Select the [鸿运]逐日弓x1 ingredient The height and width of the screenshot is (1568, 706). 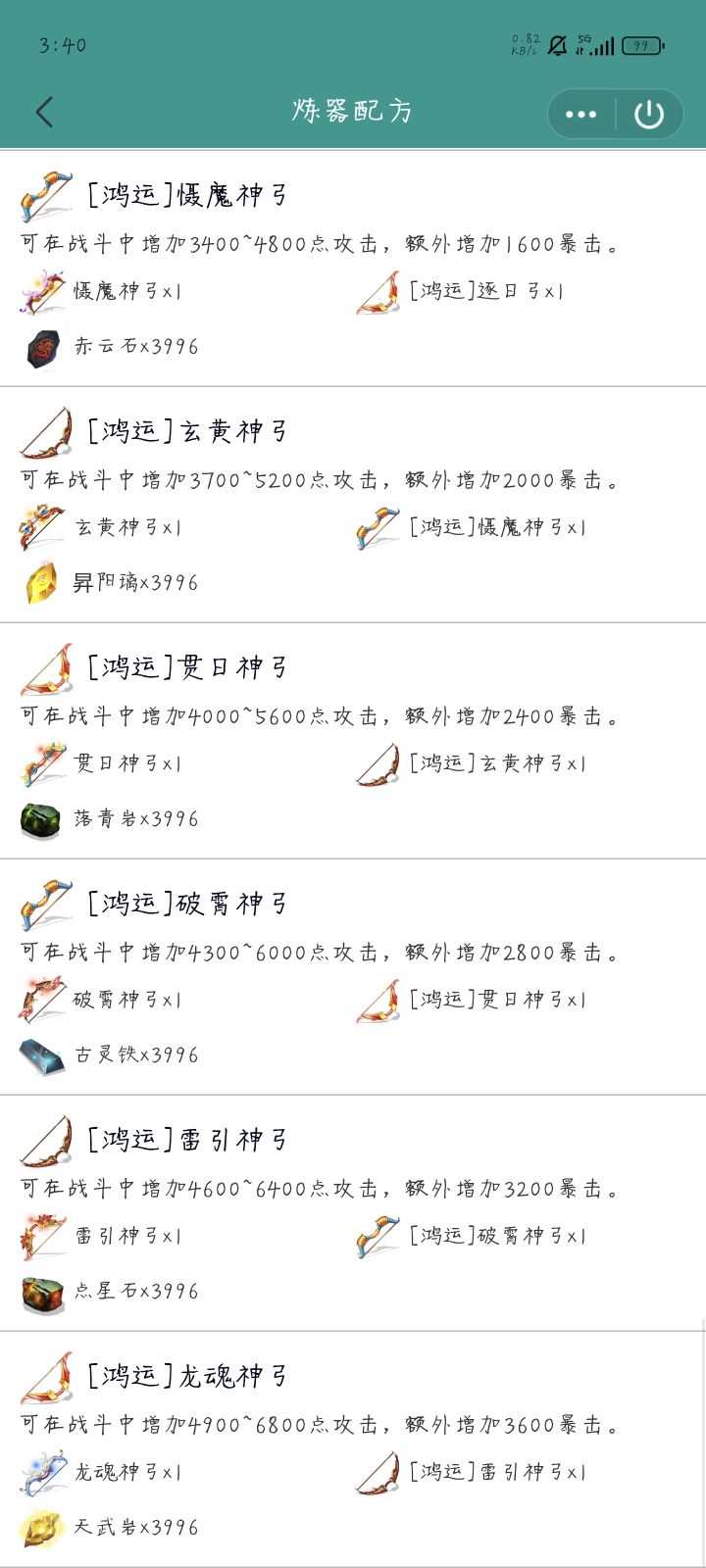(480, 291)
